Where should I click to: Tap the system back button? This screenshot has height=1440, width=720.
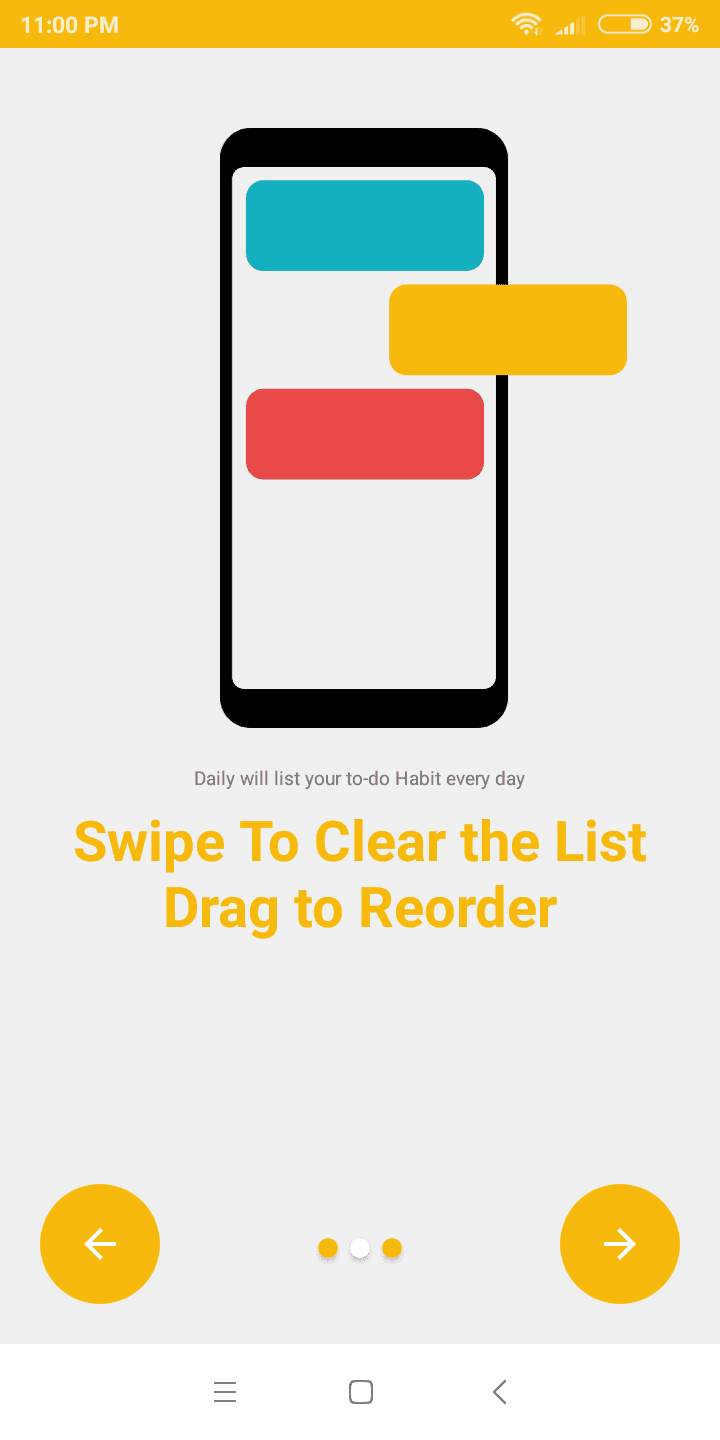tap(500, 1392)
